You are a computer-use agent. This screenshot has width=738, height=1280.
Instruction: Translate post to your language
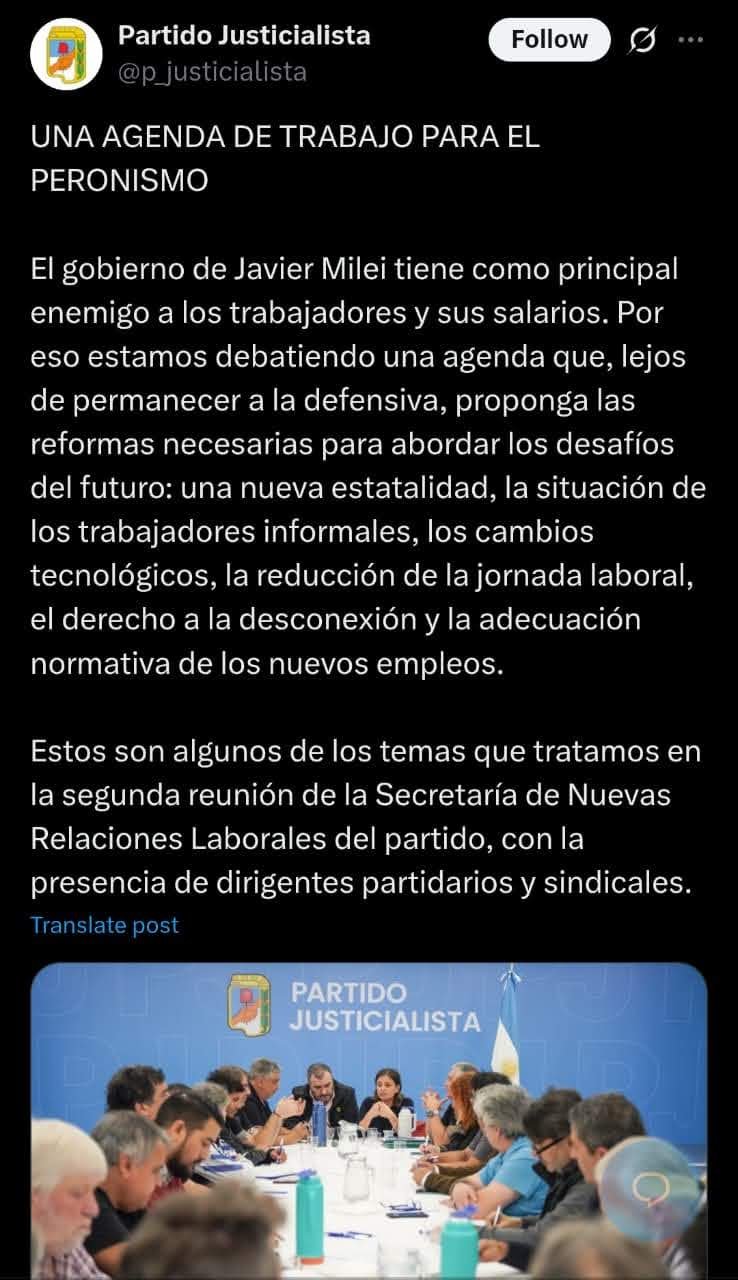[x=104, y=925]
